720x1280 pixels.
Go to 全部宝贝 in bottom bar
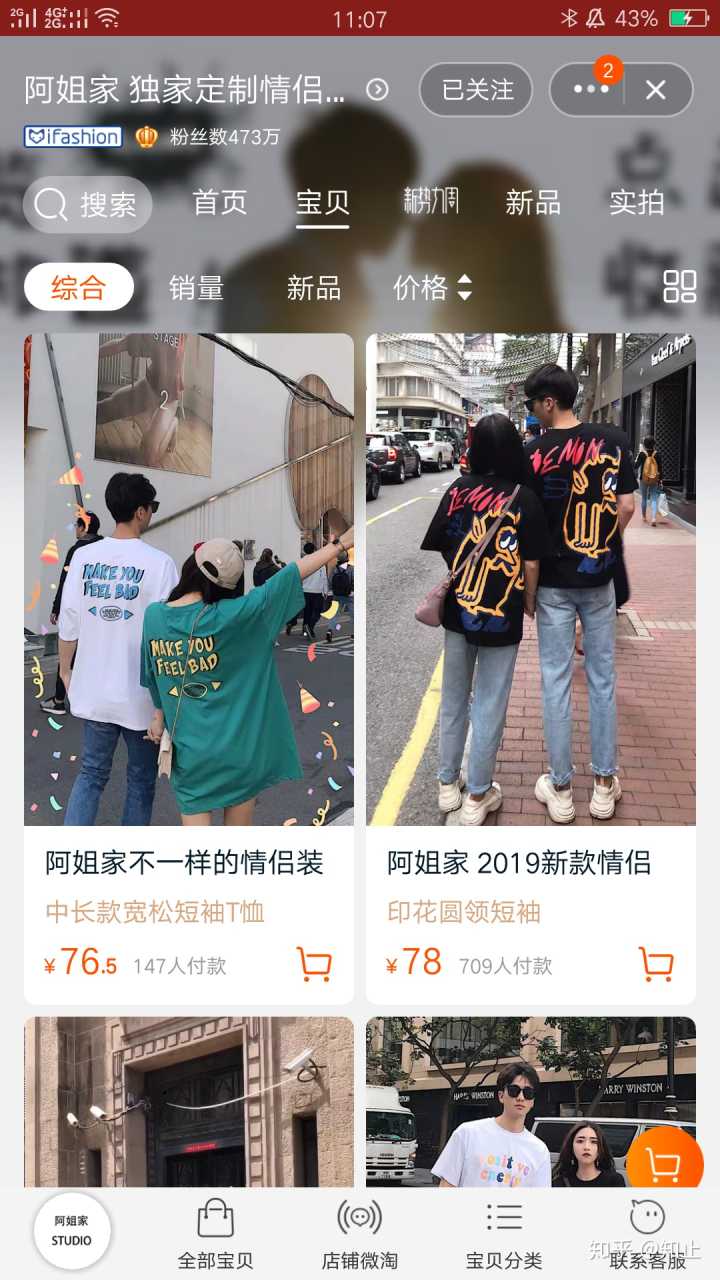click(x=216, y=1234)
